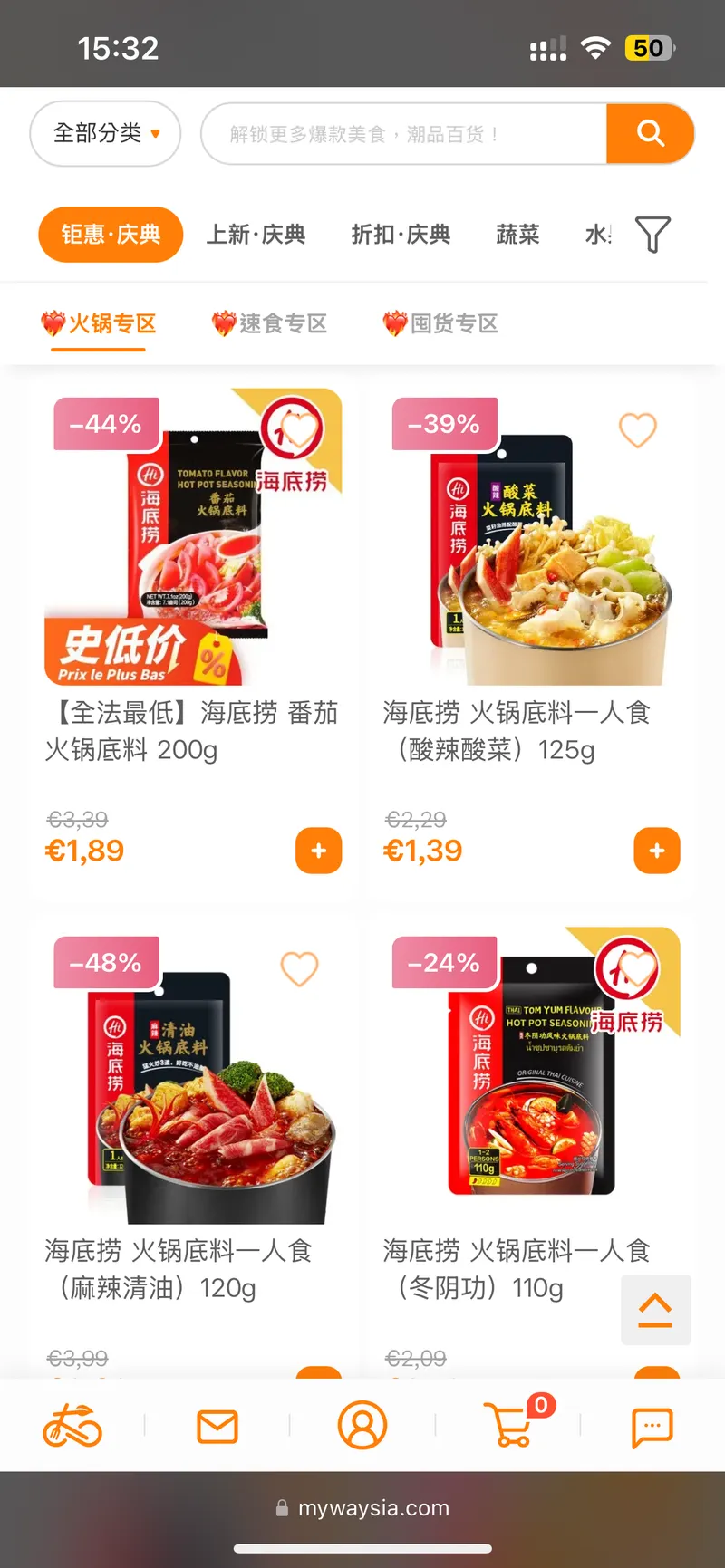
Task: Select the 火锅专区 sub-tab
Action: tap(99, 323)
